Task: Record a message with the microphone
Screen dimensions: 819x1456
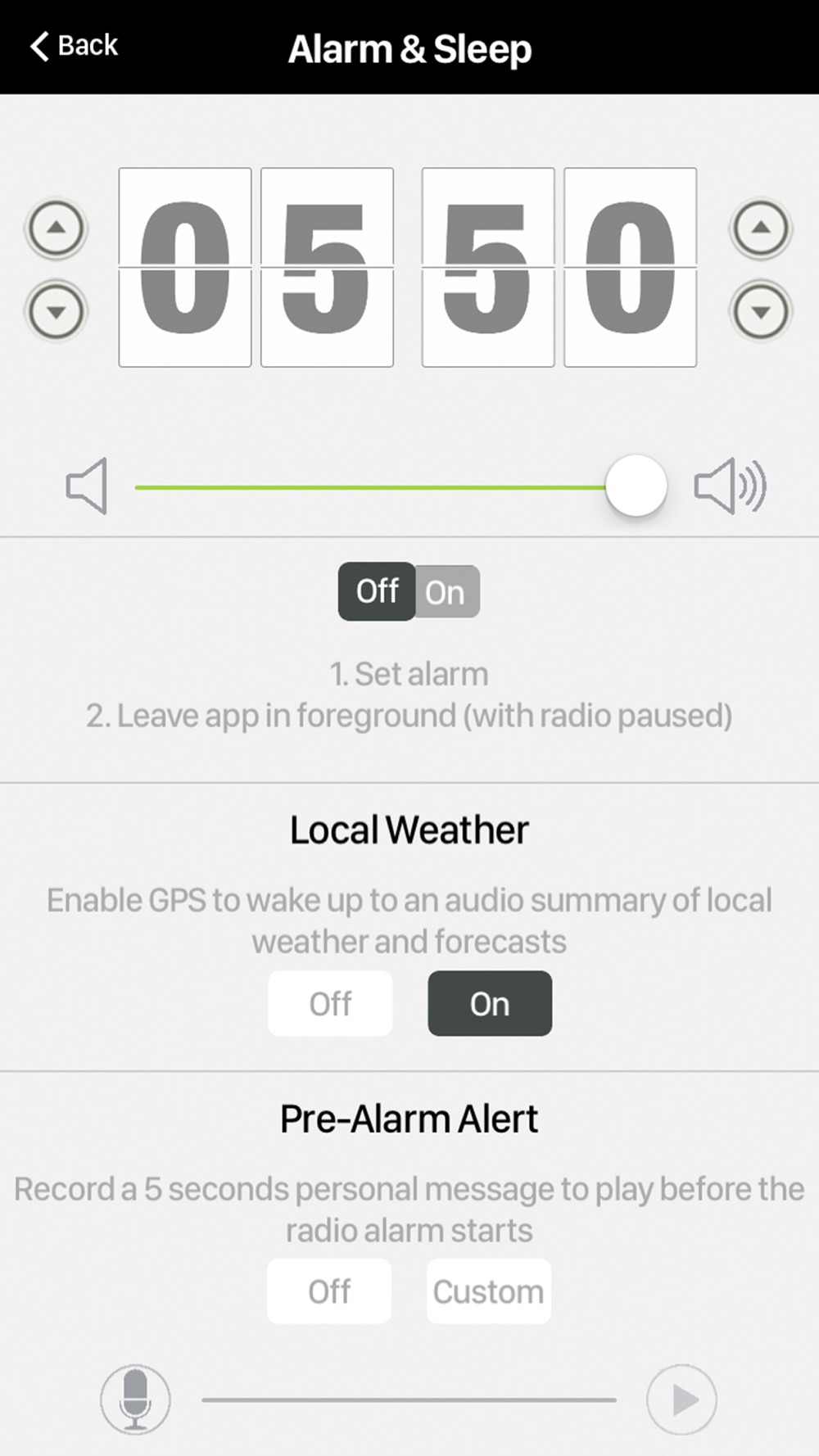Action: pos(135,1399)
